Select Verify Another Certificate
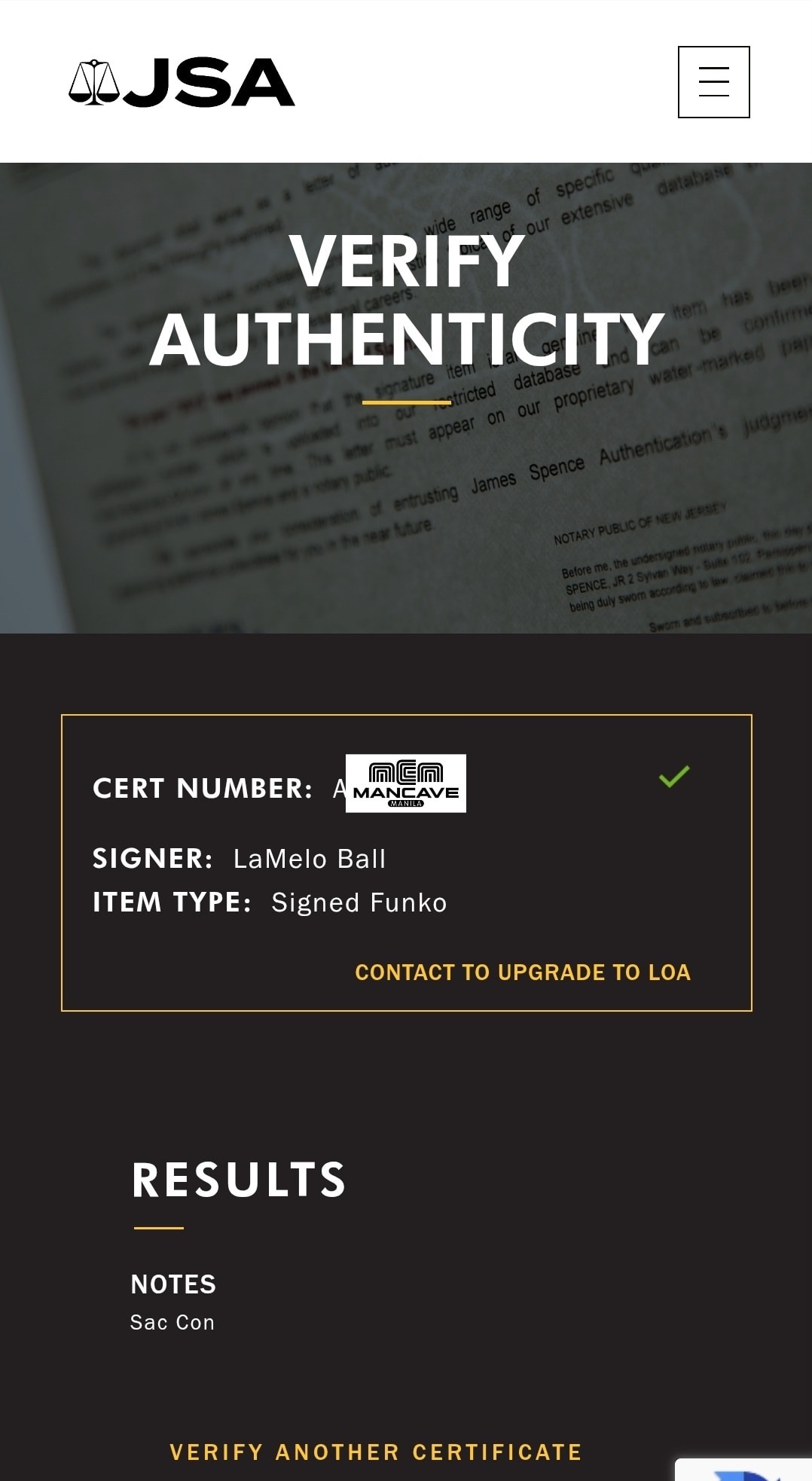This screenshot has width=812, height=1481. coord(376,1452)
